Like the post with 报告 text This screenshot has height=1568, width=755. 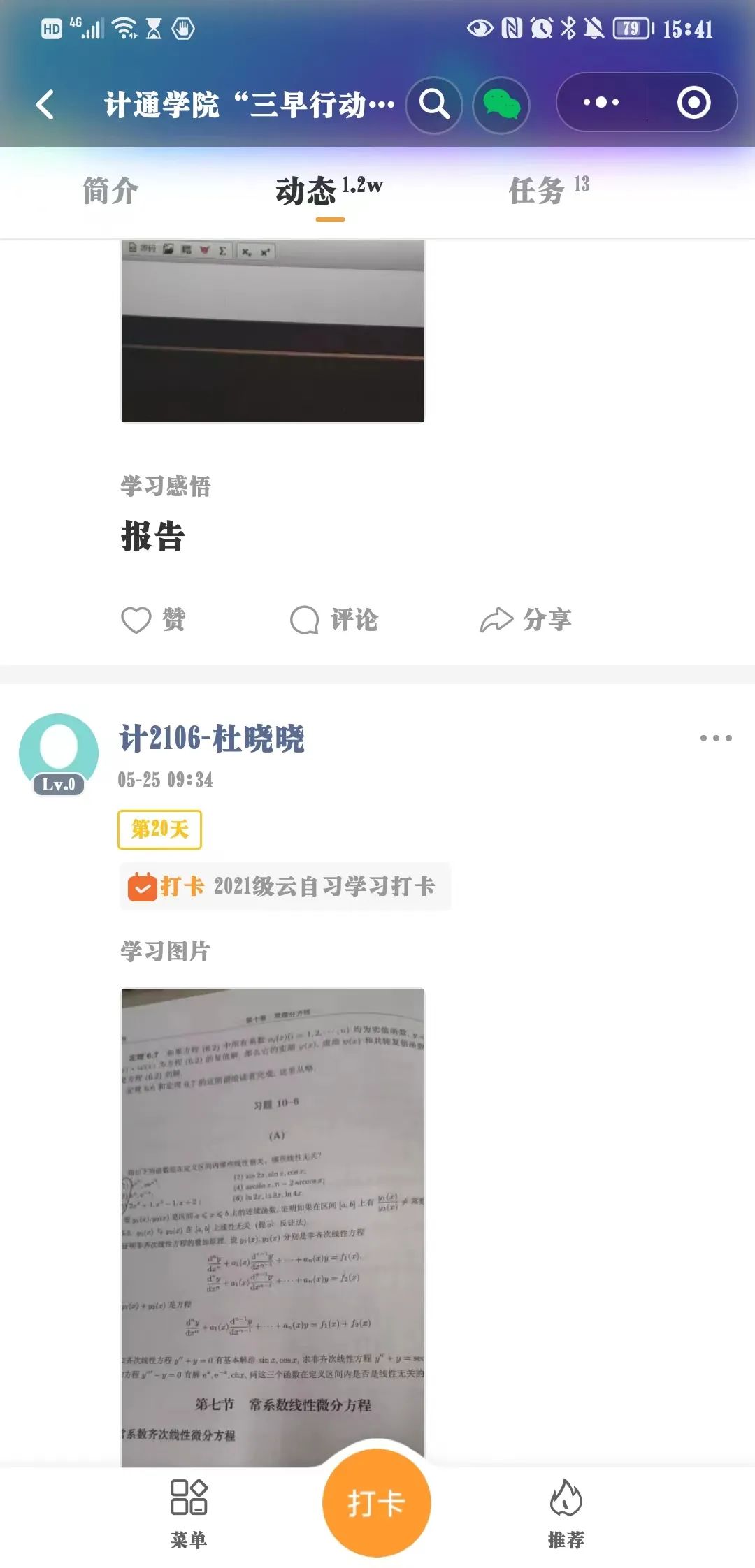153,620
